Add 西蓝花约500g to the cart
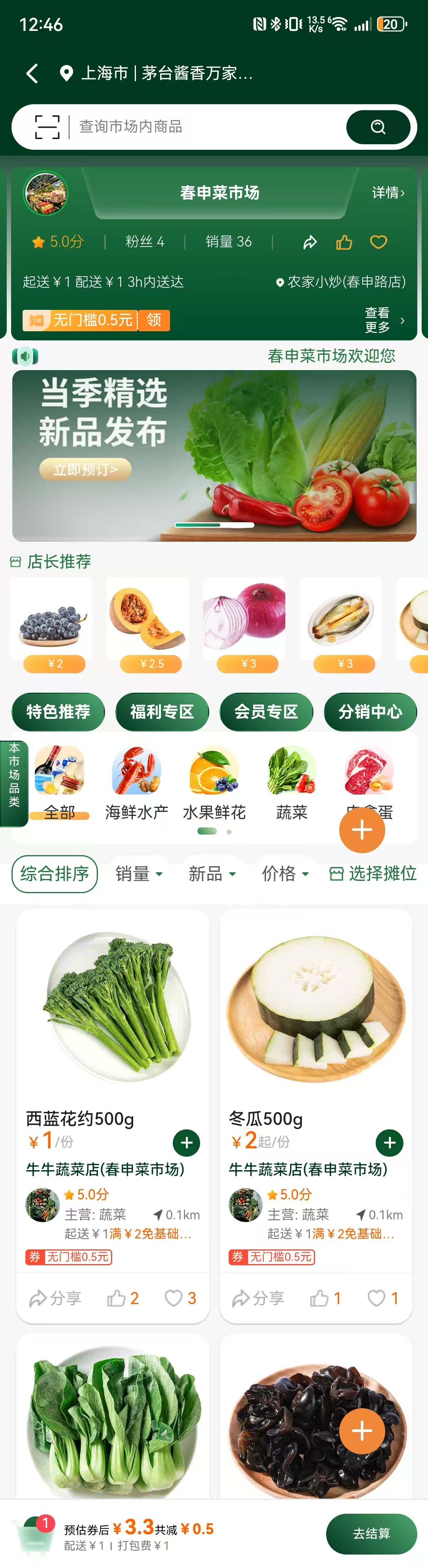 pyautogui.click(x=187, y=1142)
